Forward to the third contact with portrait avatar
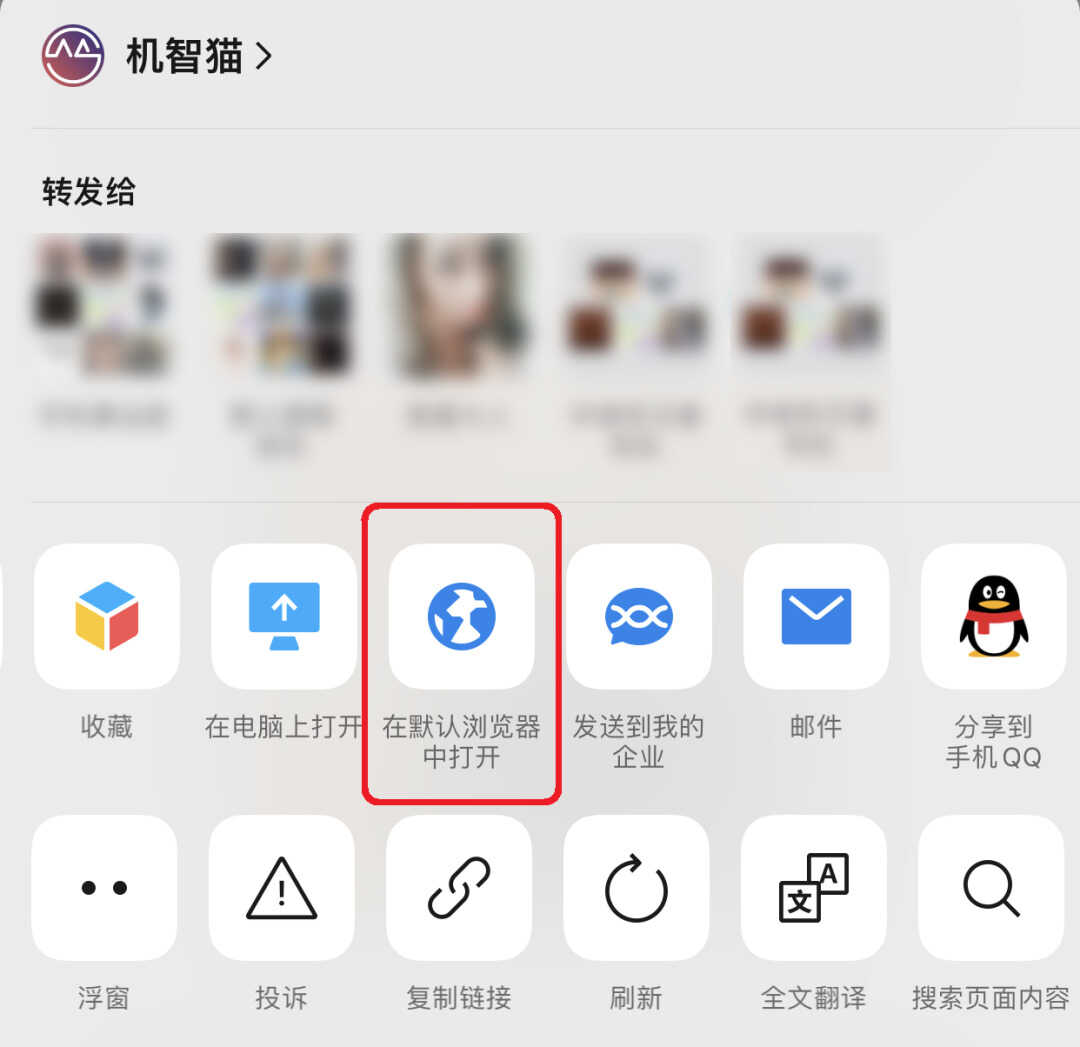The height and width of the screenshot is (1047, 1080). tap(459, 306)
